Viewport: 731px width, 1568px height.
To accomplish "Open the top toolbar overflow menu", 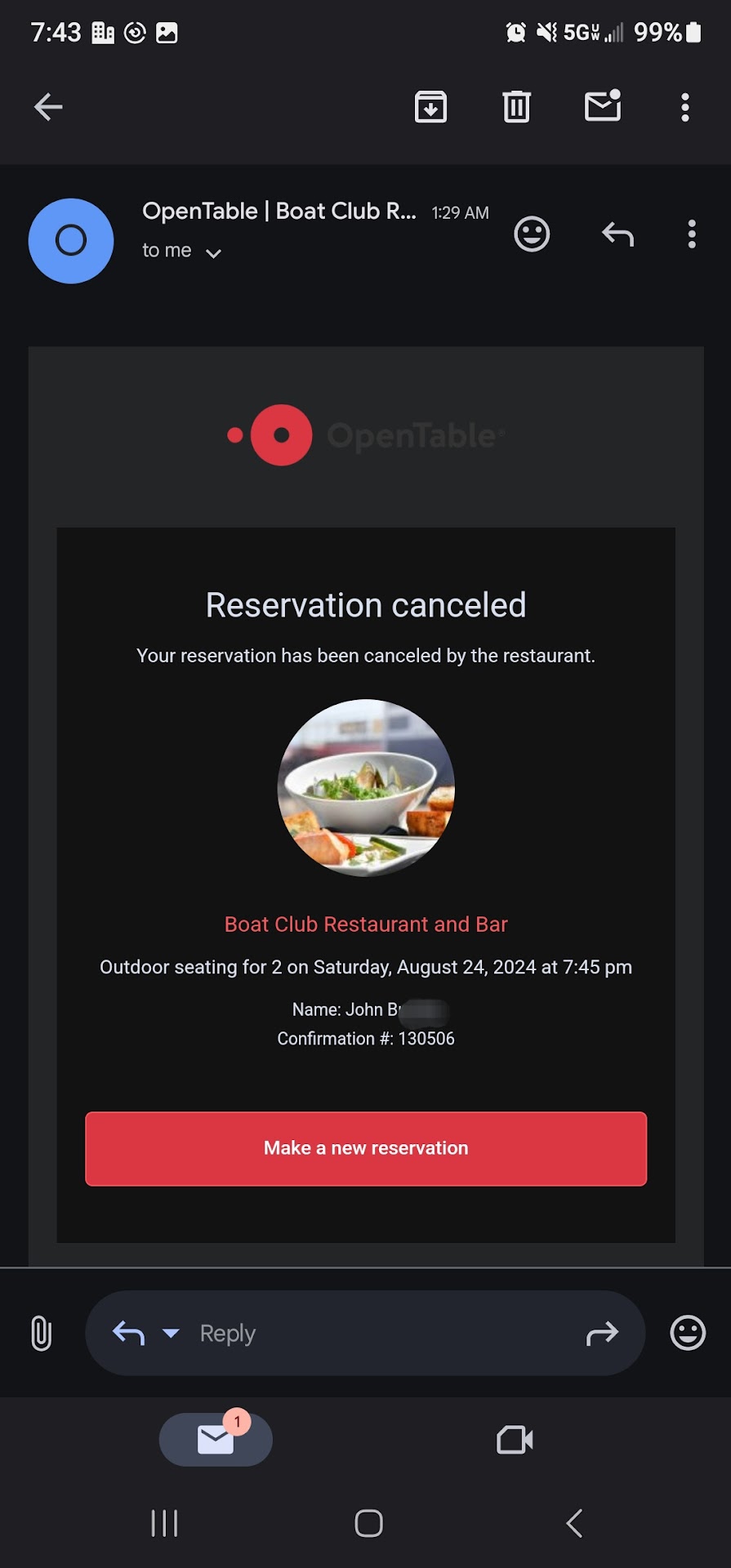I will [x=685, y=107].
